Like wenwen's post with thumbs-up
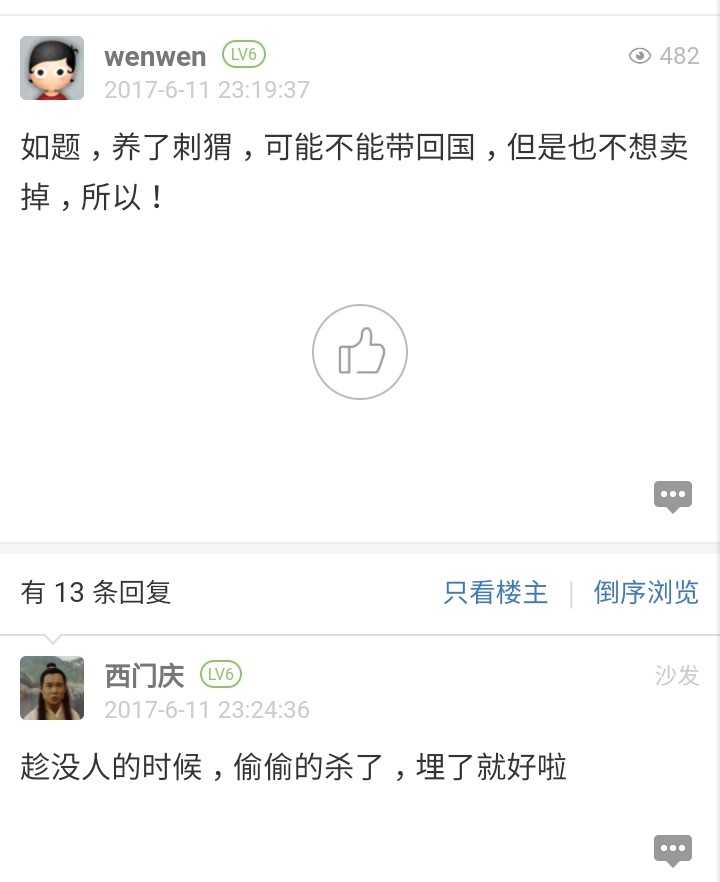This screenshot has height=882, width=720. (360, 352)
